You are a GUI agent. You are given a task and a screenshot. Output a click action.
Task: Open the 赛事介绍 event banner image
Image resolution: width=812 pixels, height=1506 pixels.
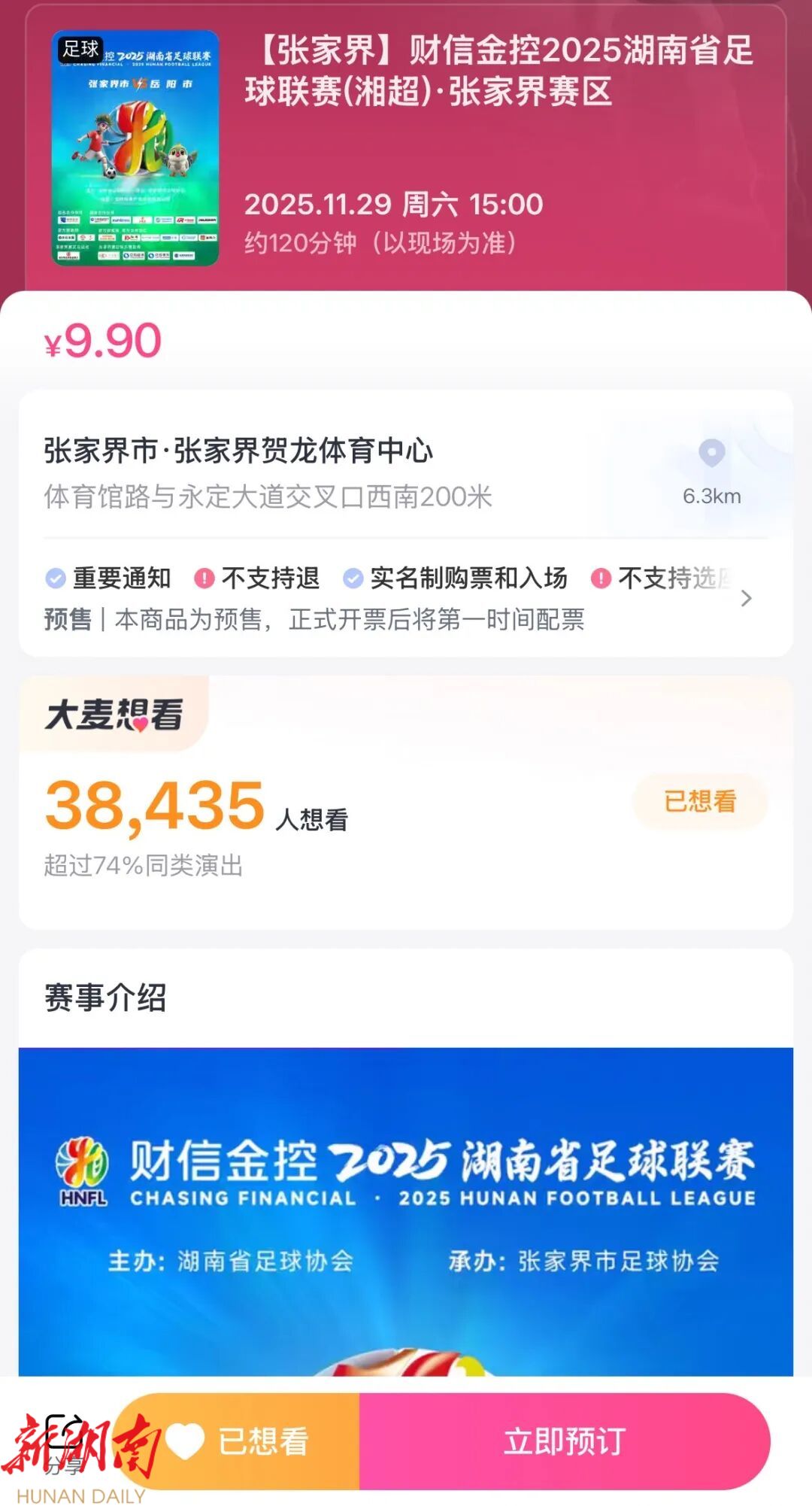pos(406,1211)
